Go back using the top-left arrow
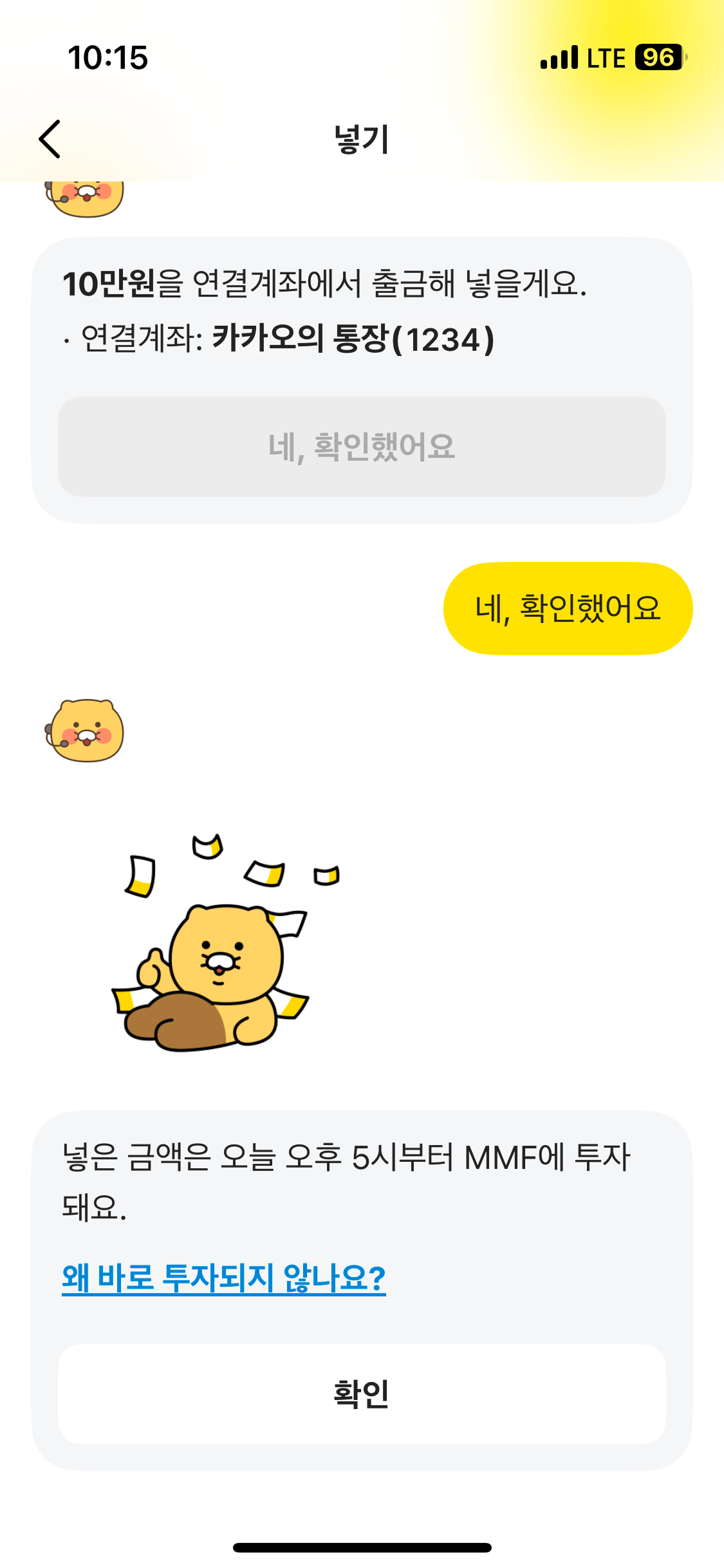 point(50,139)
